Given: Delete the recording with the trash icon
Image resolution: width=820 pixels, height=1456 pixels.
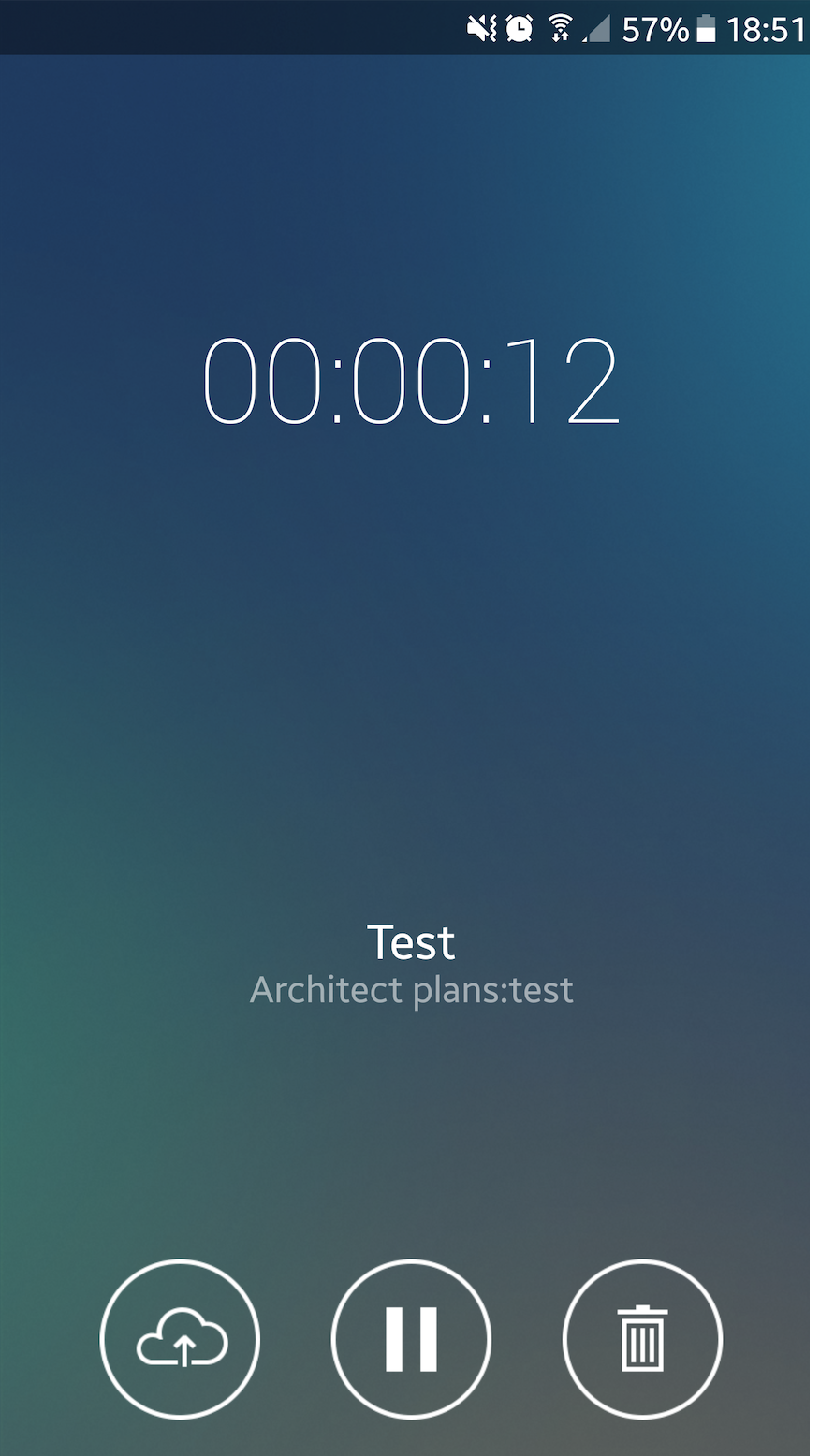Looking at the screenshot, I should pos(642,1339).
